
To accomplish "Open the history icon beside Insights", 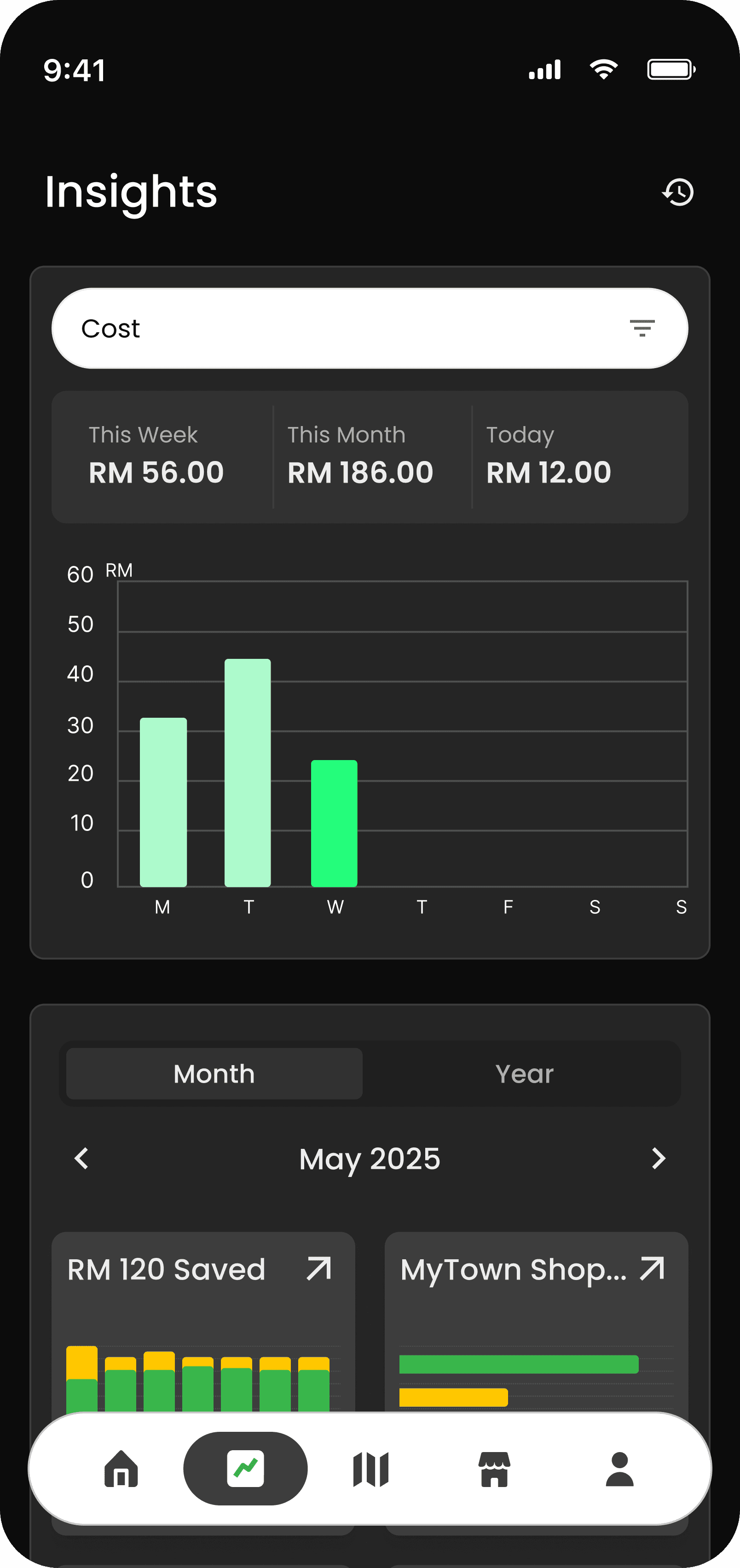I will (x=678, y=192).
